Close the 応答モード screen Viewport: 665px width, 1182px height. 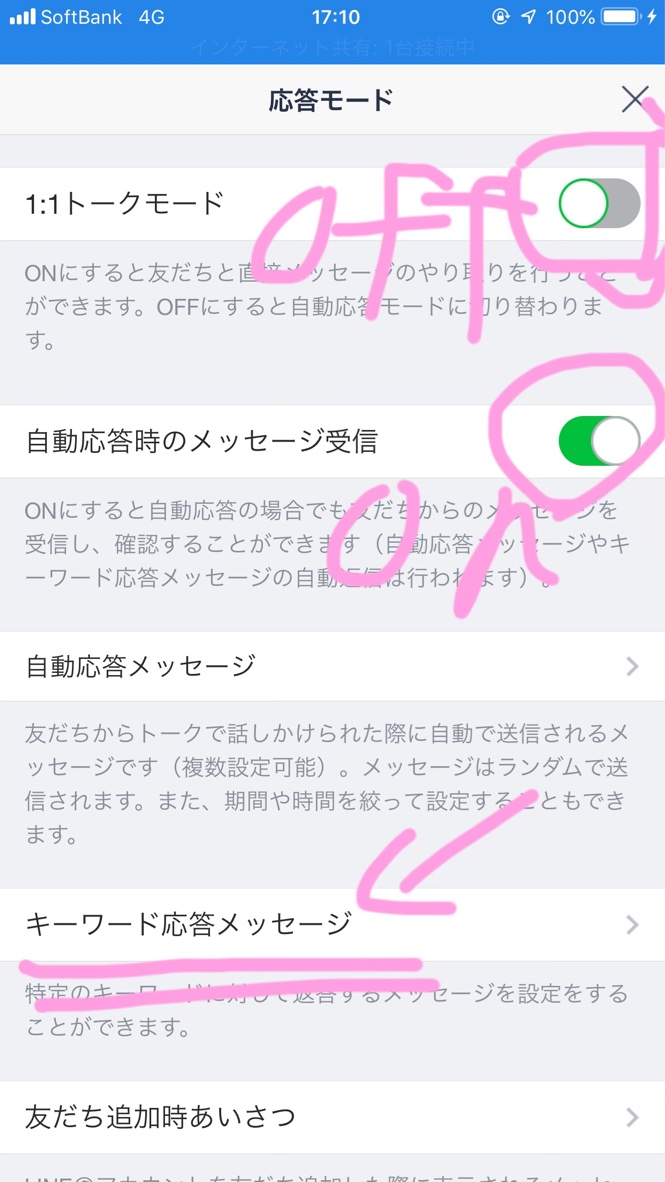634,99
